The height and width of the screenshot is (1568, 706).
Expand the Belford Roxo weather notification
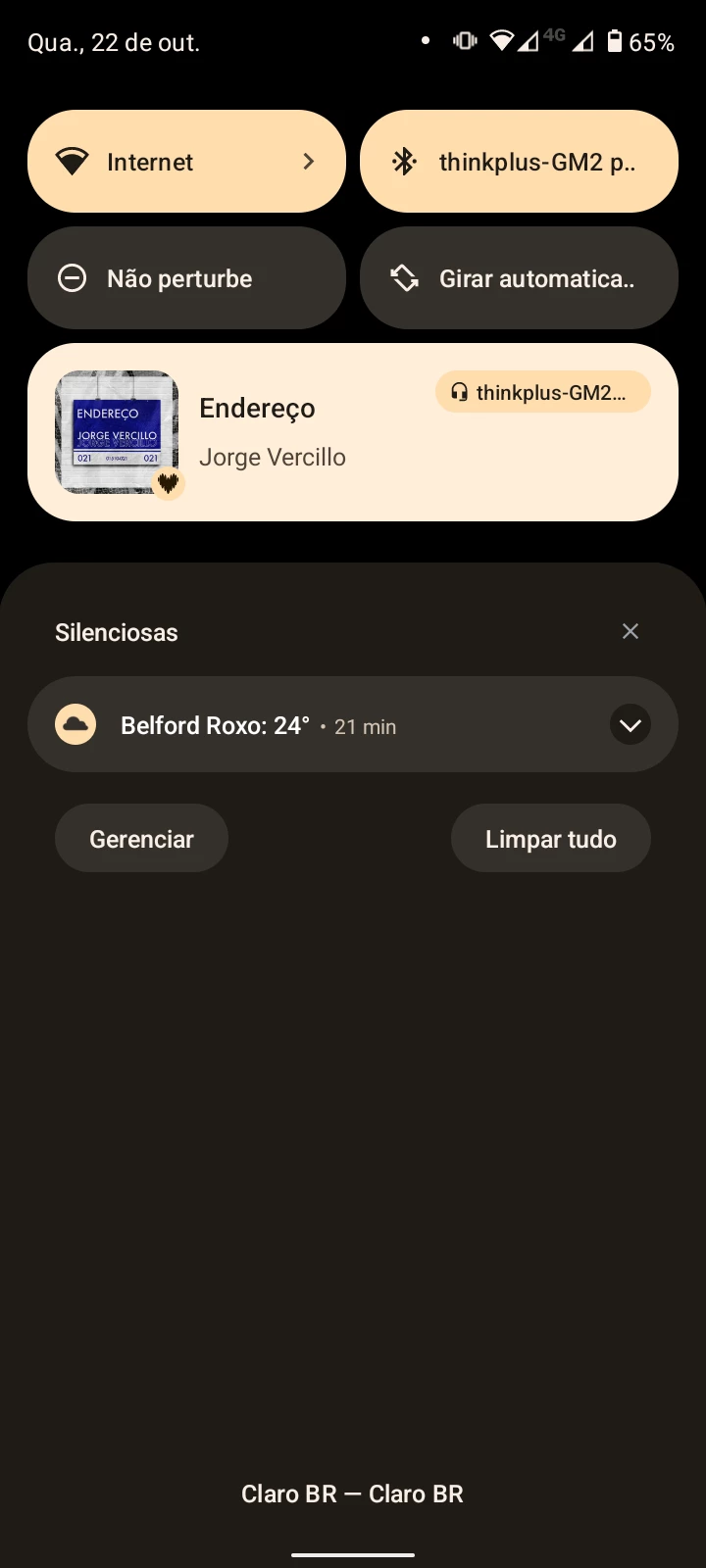(x=630, y=725)
